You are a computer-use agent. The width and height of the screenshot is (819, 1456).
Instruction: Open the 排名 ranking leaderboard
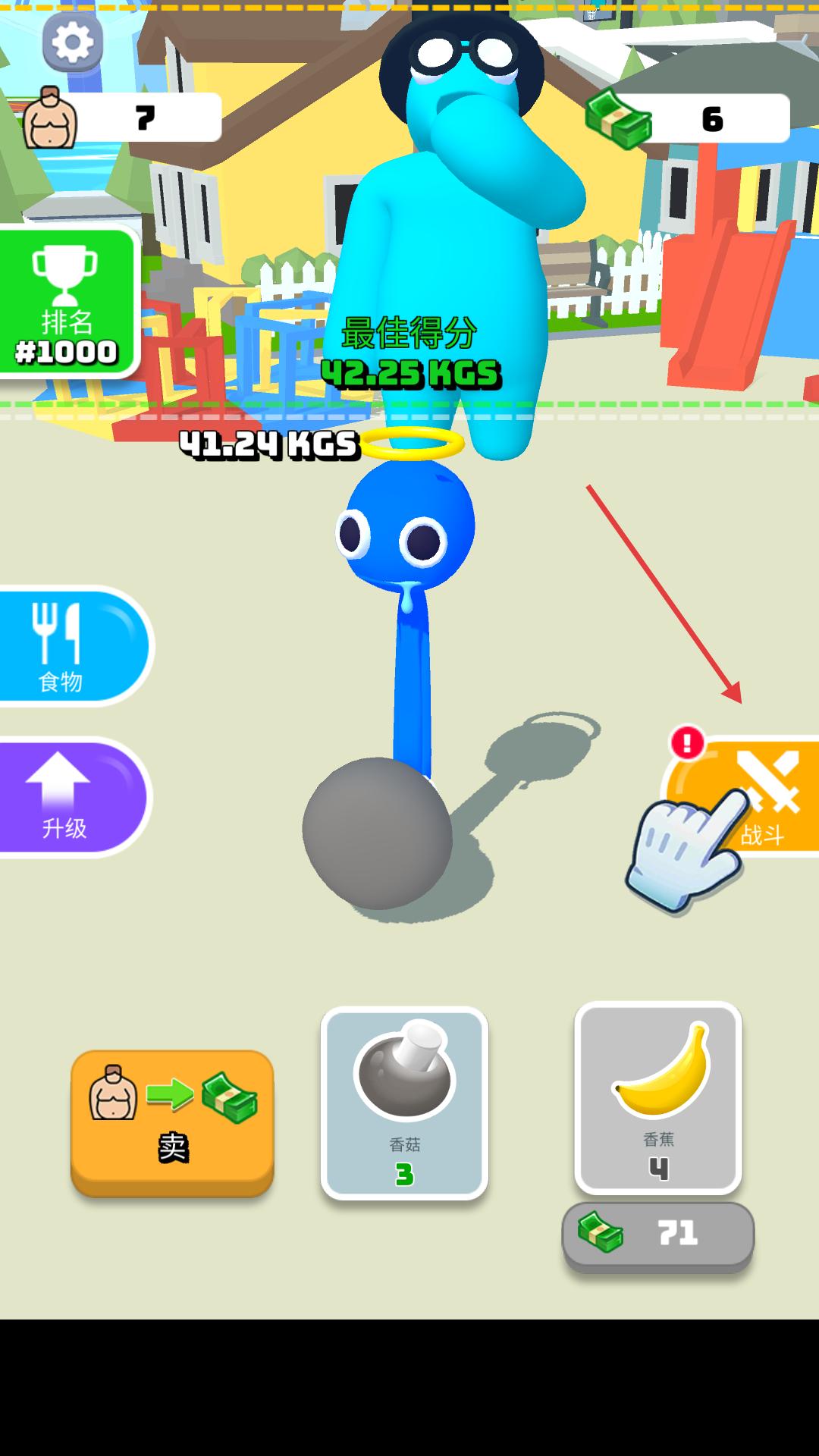pos(67,303)
